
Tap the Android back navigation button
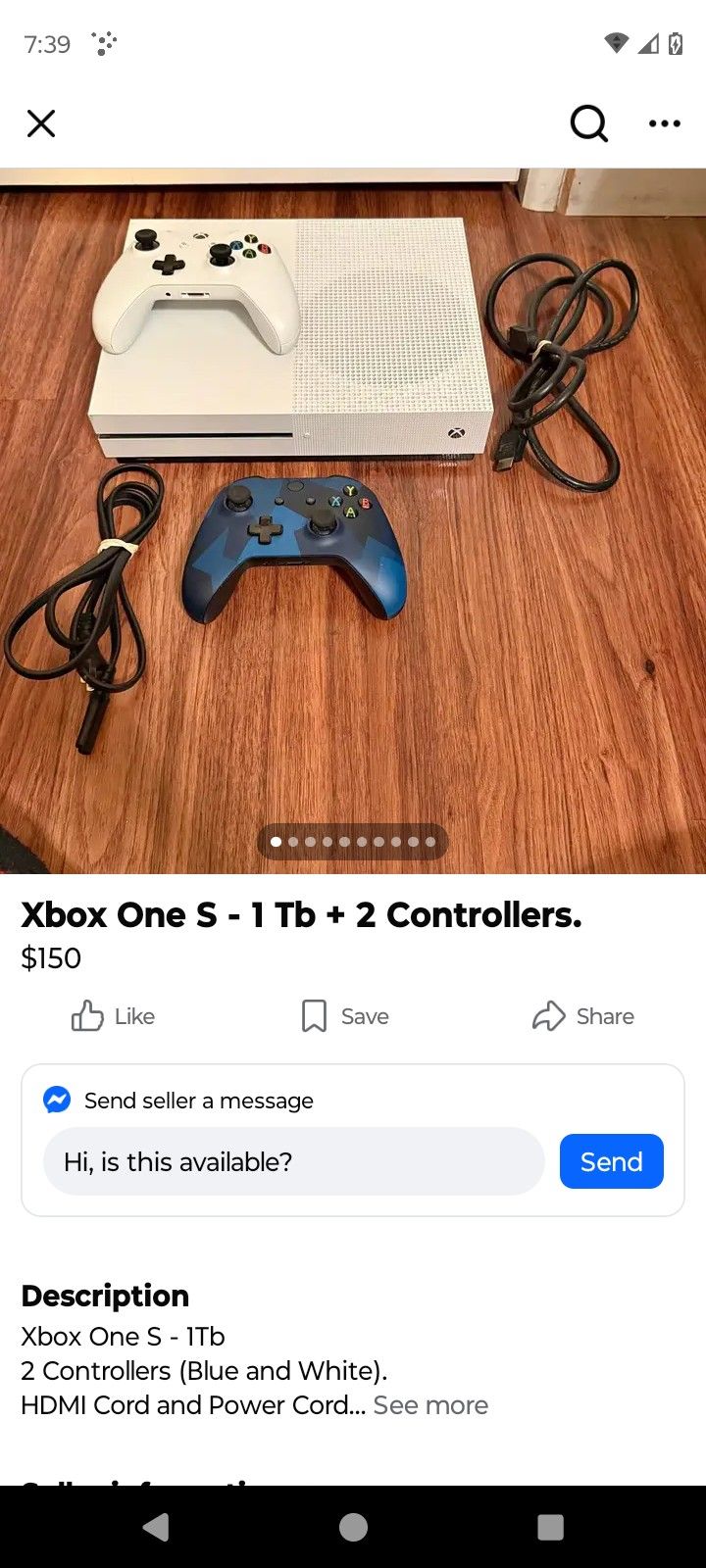pos(157,1527)
